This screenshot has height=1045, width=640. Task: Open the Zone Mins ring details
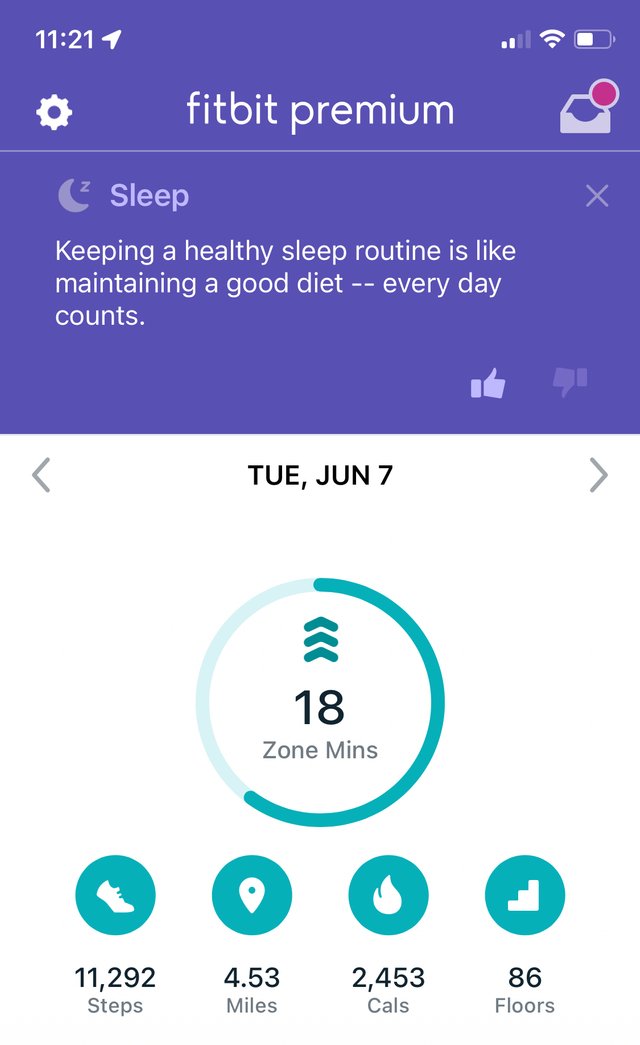(320, 702)
